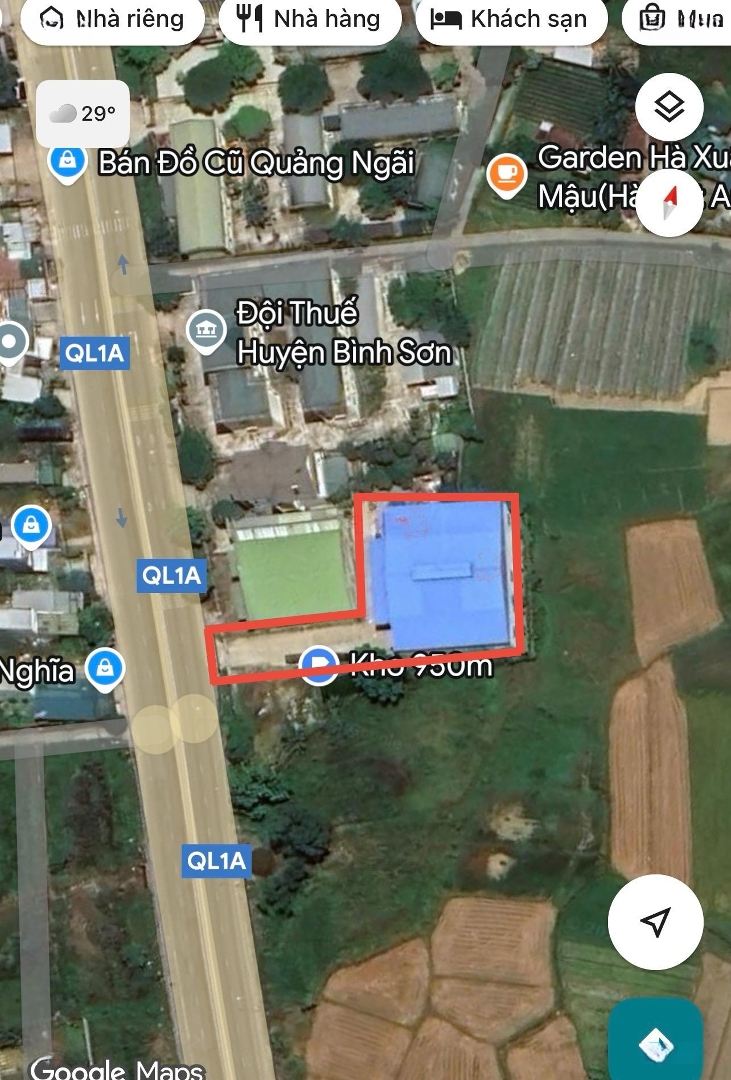The height and width of the screenshot is (1080, 731).
Task: Open Bán Đồ Cũ Quảng Ngãi place pin
Action: point(67,161)
